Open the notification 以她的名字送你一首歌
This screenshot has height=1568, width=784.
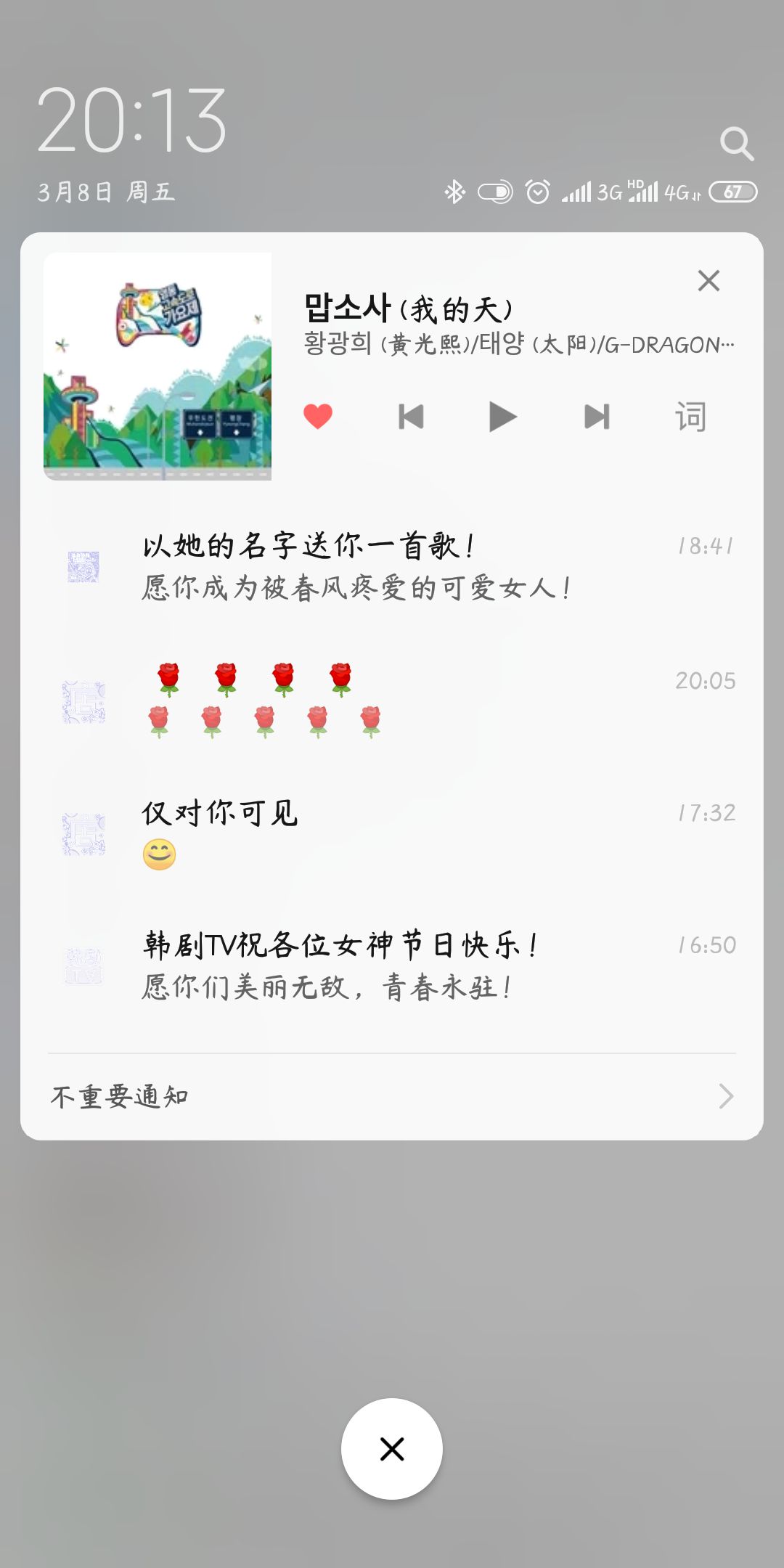392,566
